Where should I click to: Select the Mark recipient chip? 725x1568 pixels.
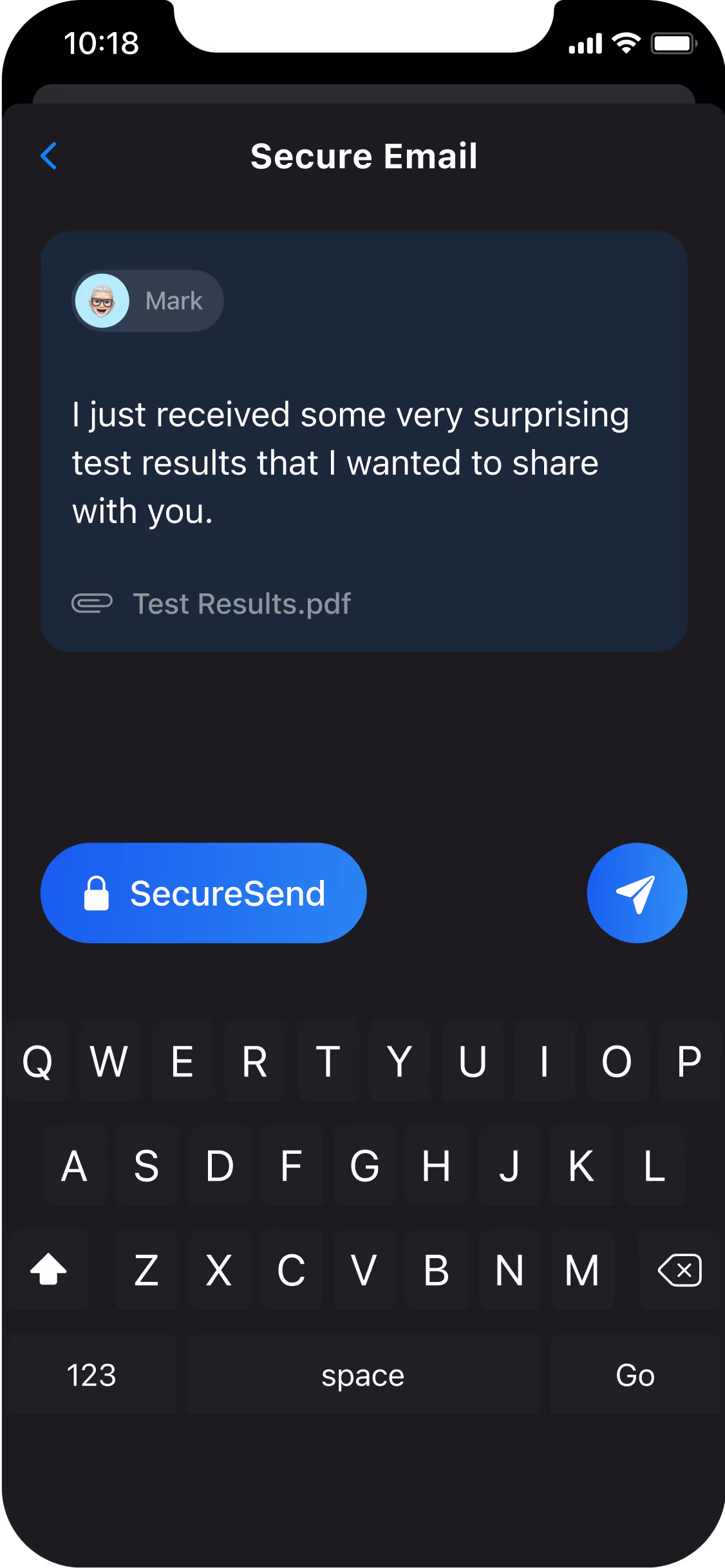(148, 301)
